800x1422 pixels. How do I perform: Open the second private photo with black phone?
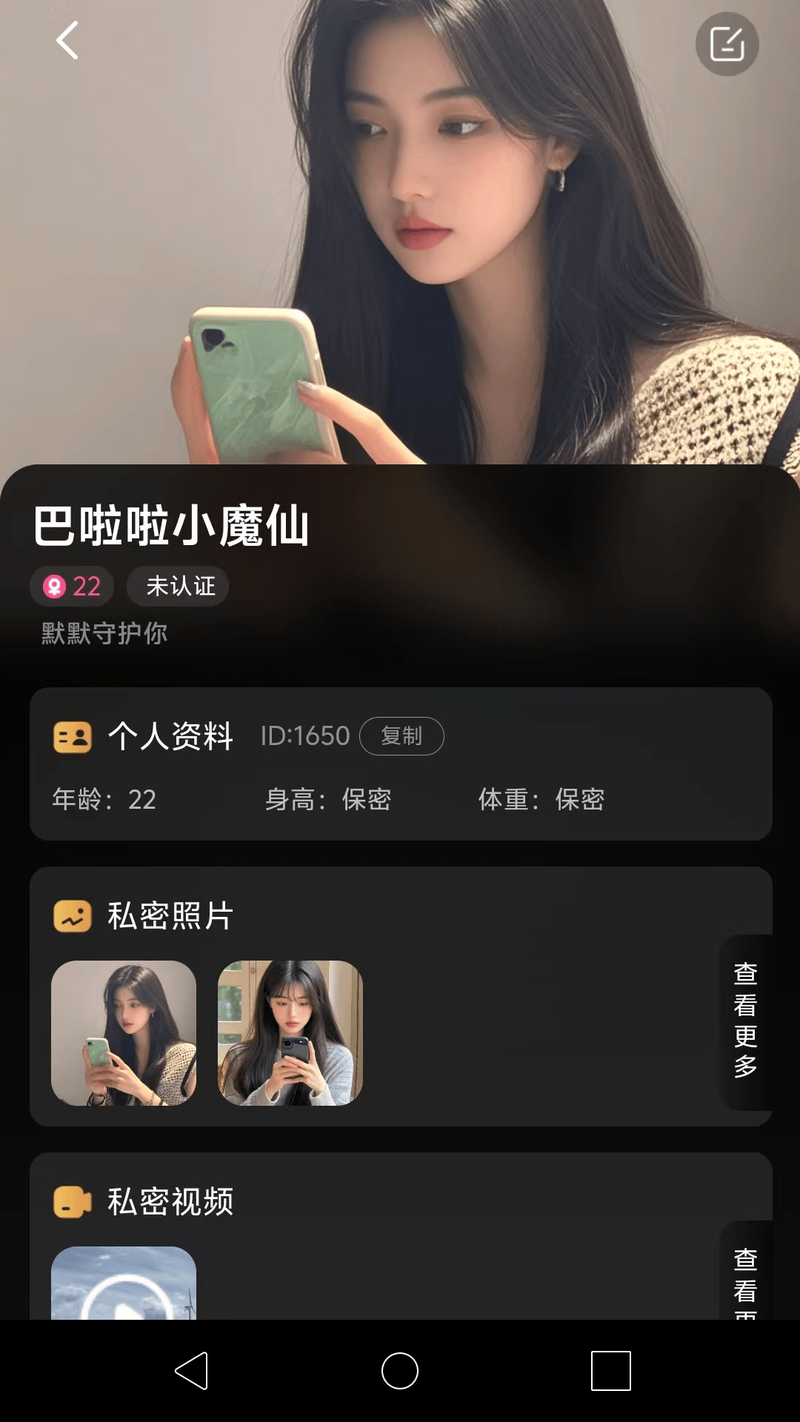coord(290,1033)
